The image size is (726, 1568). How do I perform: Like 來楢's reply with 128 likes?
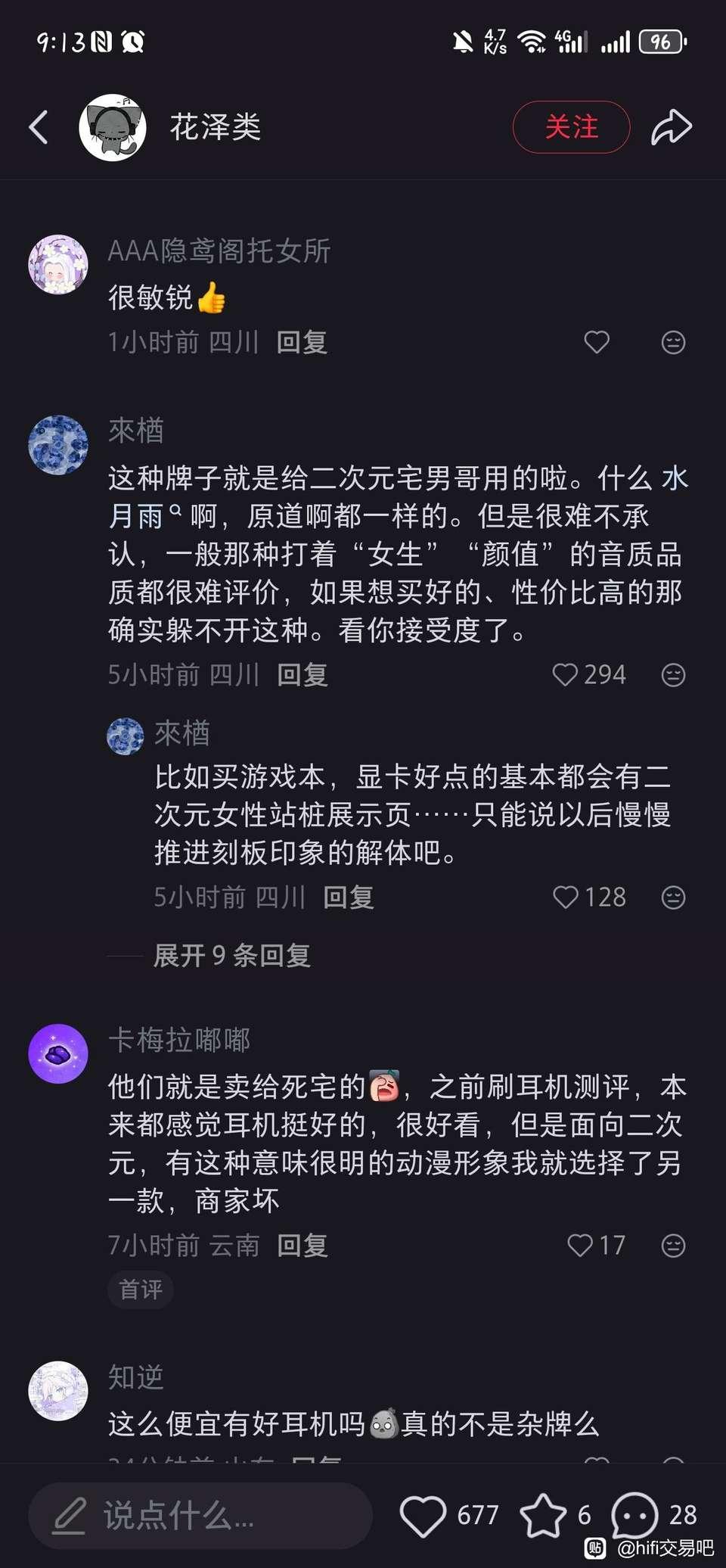pos(566,897)
